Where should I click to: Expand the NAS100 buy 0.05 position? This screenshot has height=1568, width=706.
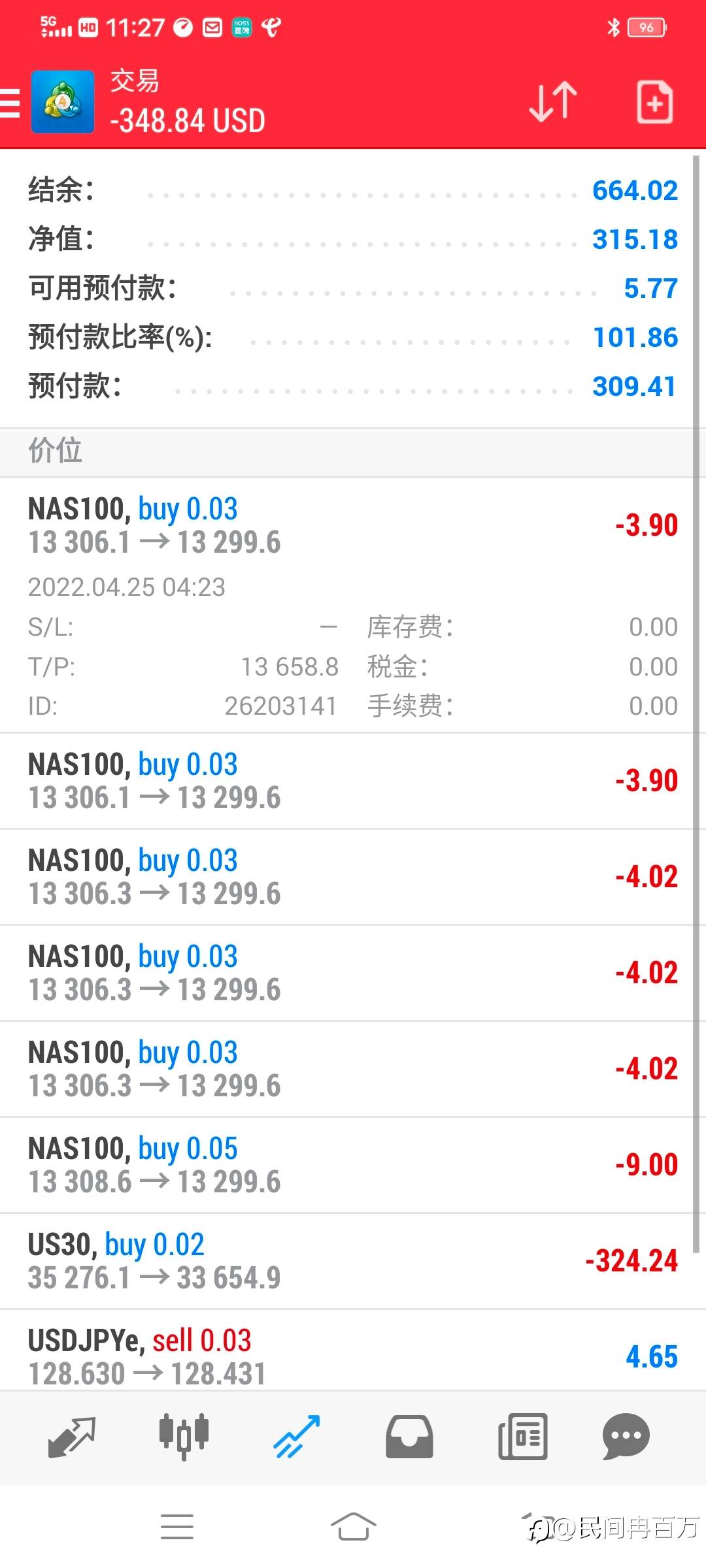pos(346,1165)
